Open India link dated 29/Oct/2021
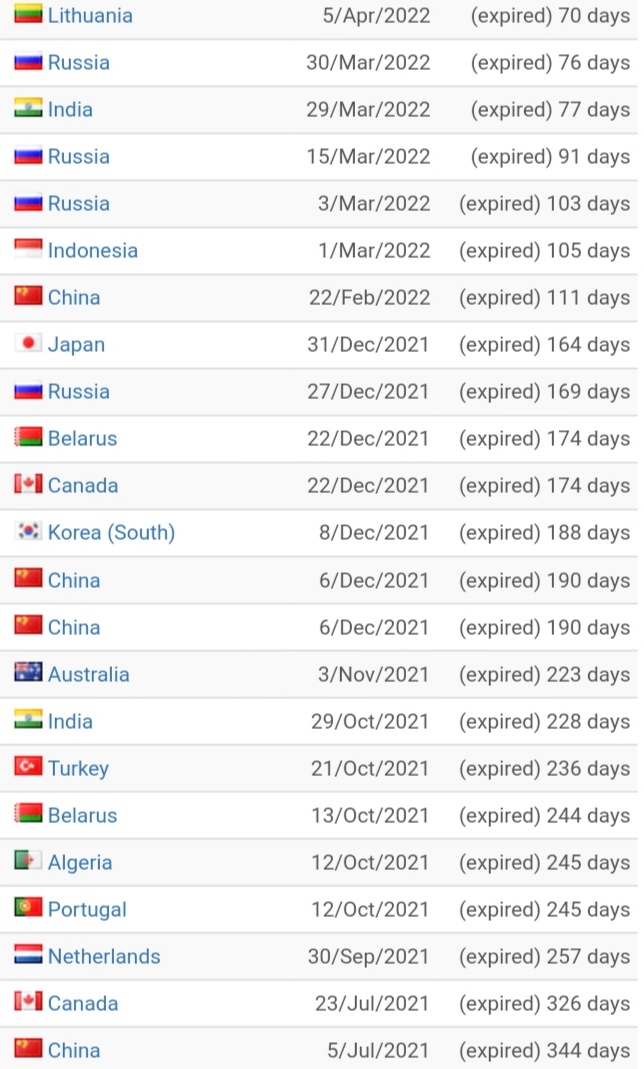Image resolution: width=644 pixels, height=1069 pixels. (x=70, y=721)
